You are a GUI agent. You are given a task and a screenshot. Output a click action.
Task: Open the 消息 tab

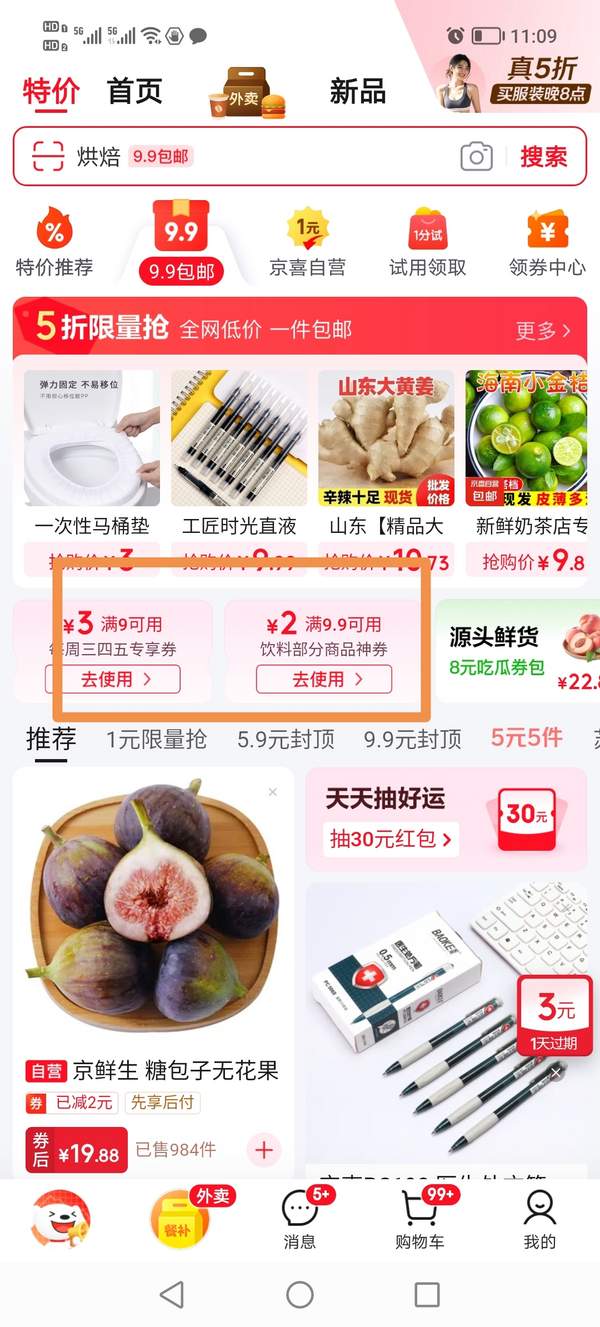coord(300,1218)
